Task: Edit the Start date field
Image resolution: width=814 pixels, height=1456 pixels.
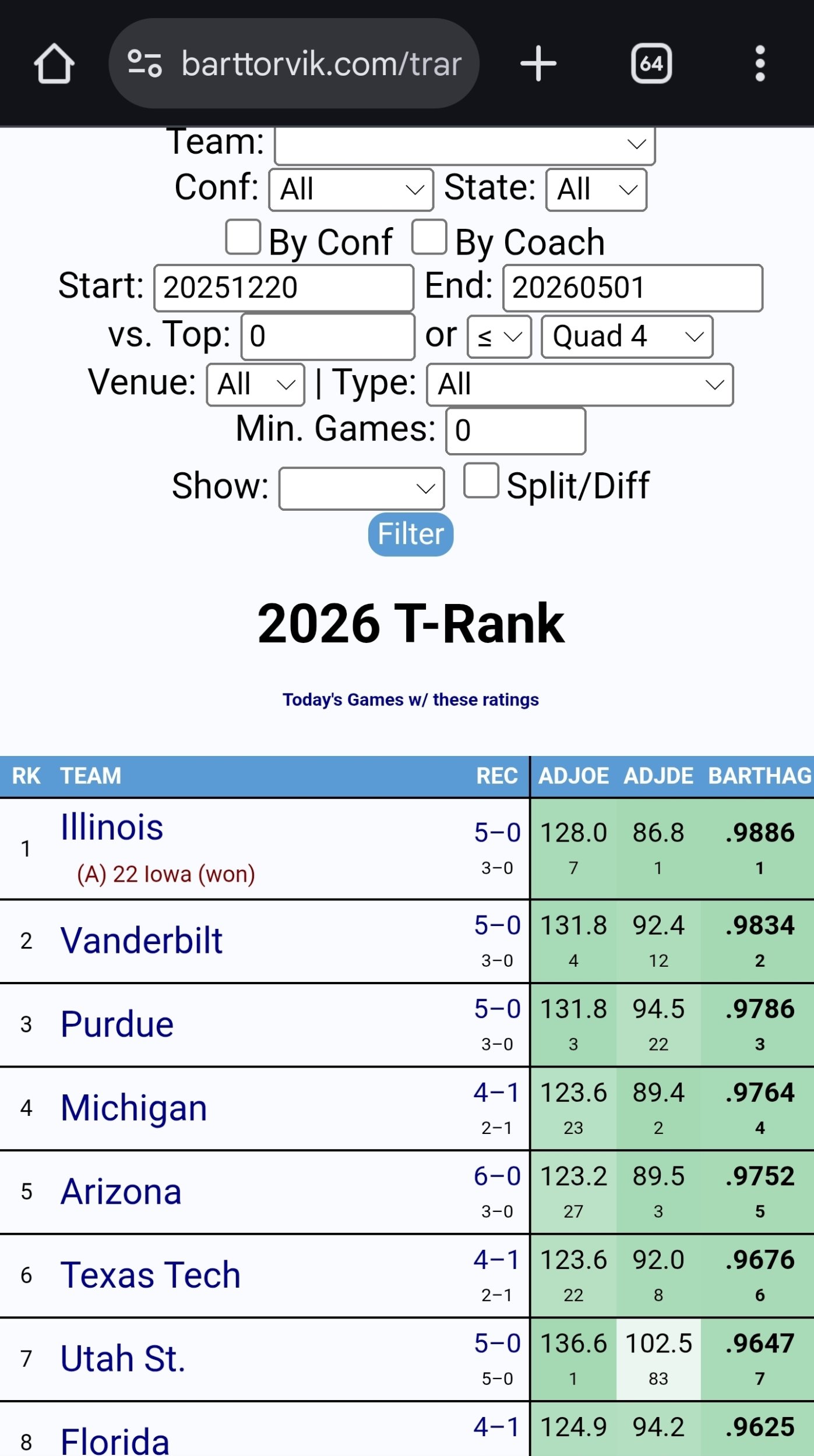Action: click(x=283, y=288)
